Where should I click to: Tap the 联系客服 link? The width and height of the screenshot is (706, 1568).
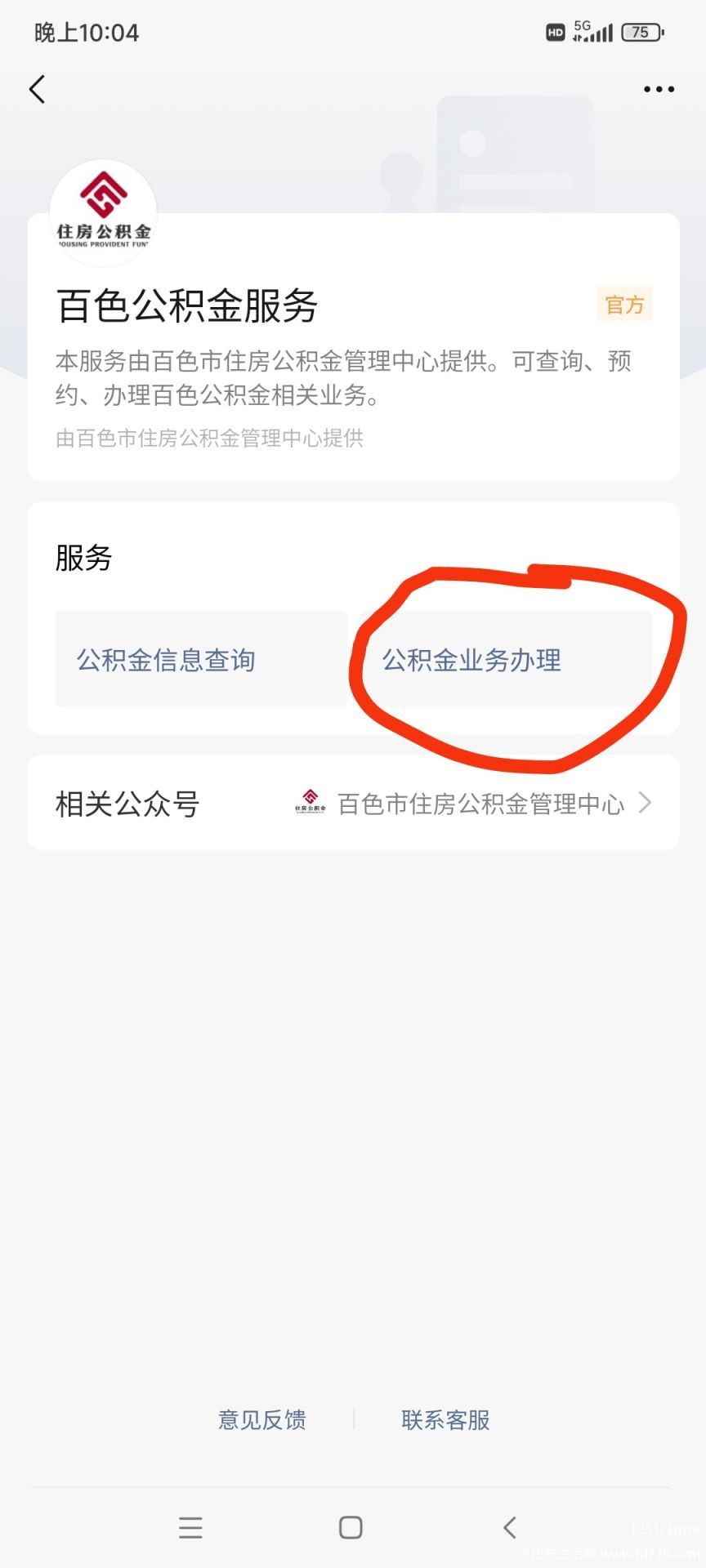[445, 1419]
